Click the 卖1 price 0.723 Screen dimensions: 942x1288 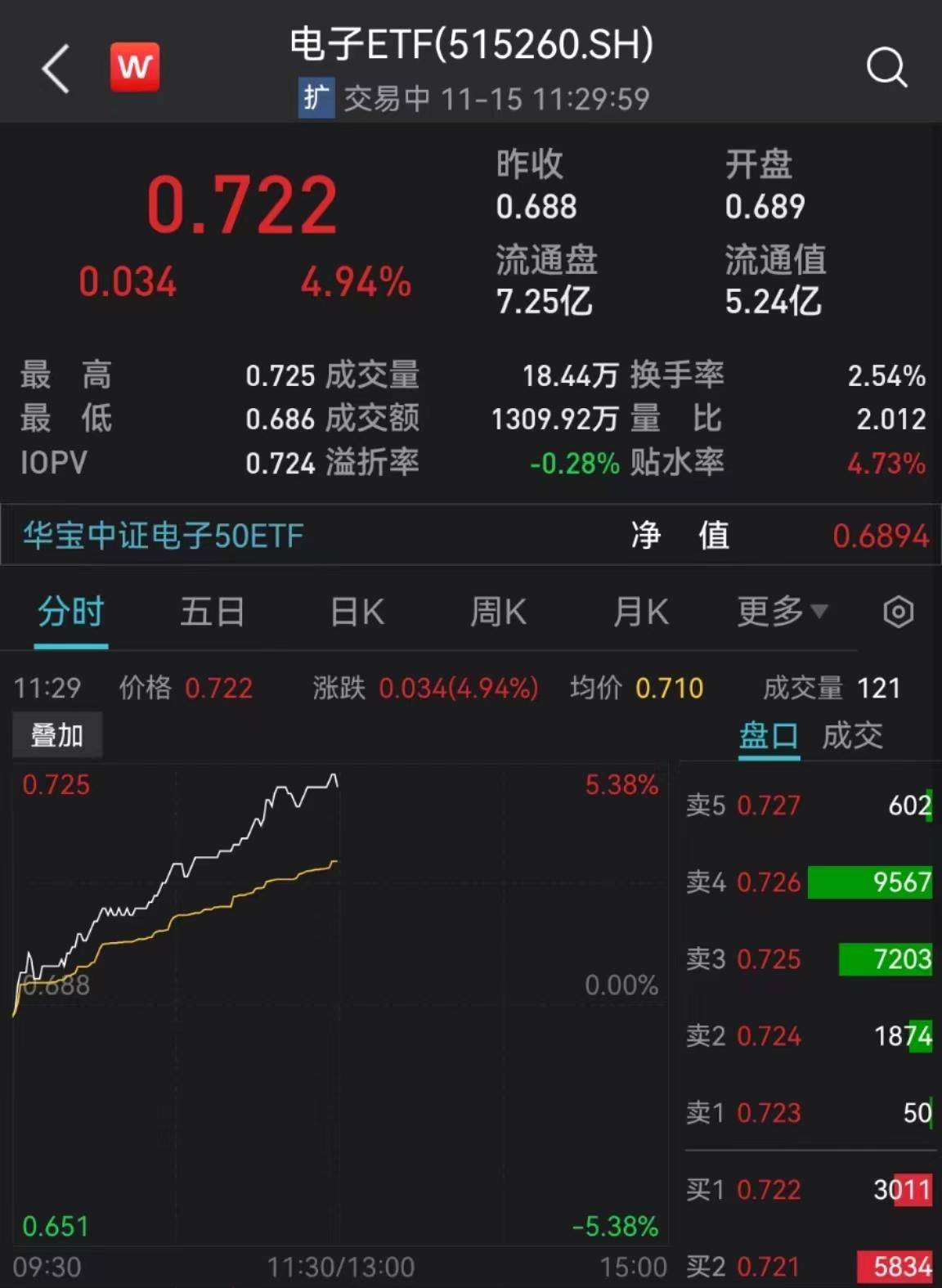tap(769, 1113)
